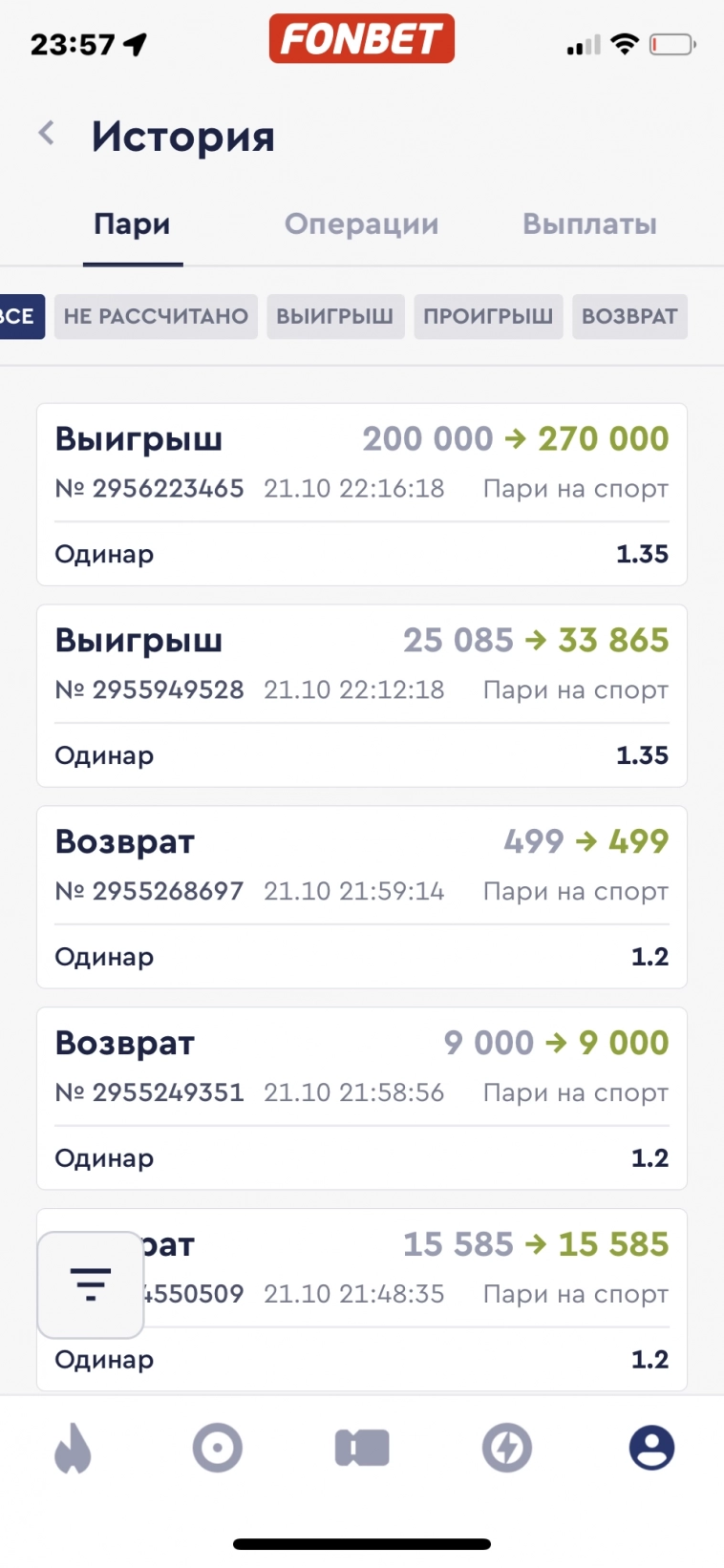
Task: Open the live events flame icon
Action: click(x=73, y=1448)
